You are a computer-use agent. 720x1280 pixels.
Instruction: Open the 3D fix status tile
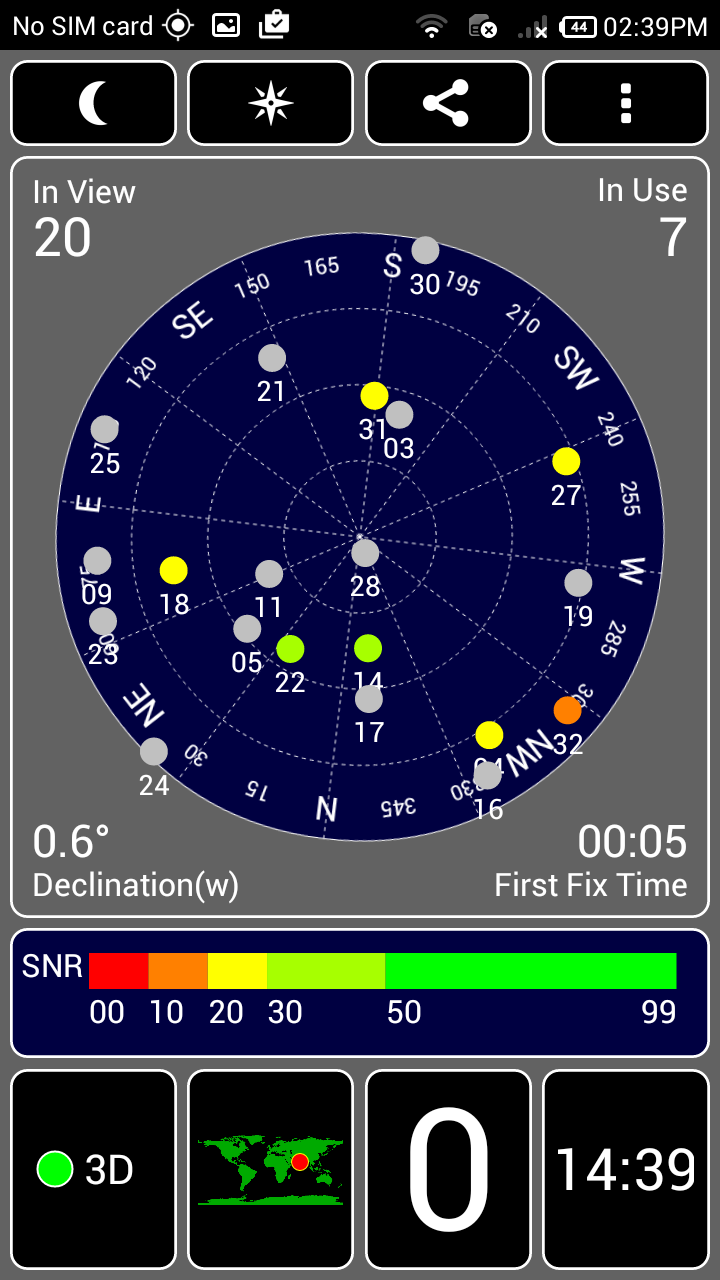pyautogui.click(x=94, y=1169)
